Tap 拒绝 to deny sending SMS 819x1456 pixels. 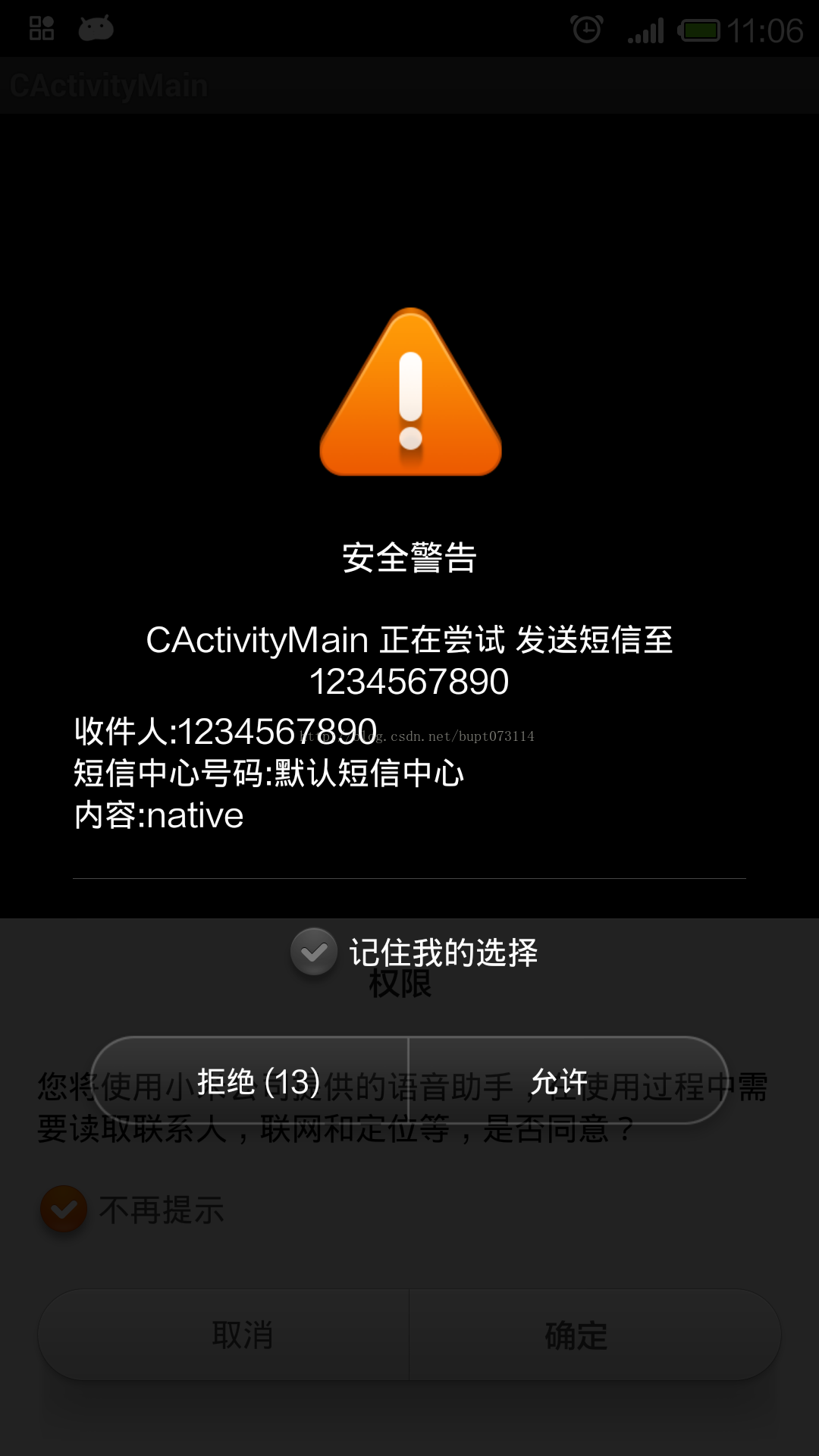tap(249, 1081)
